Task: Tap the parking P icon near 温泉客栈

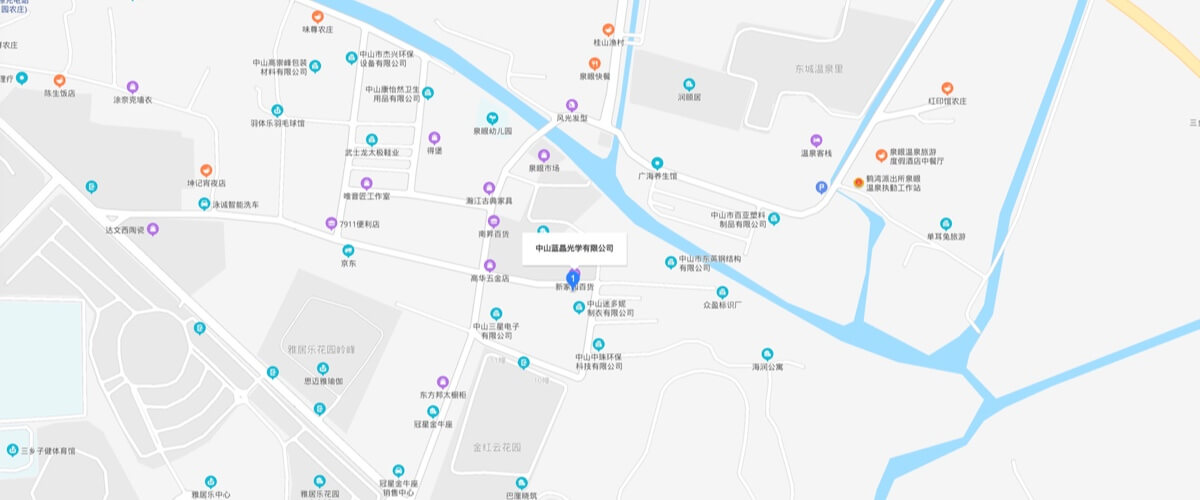Action: click(822, 186)
